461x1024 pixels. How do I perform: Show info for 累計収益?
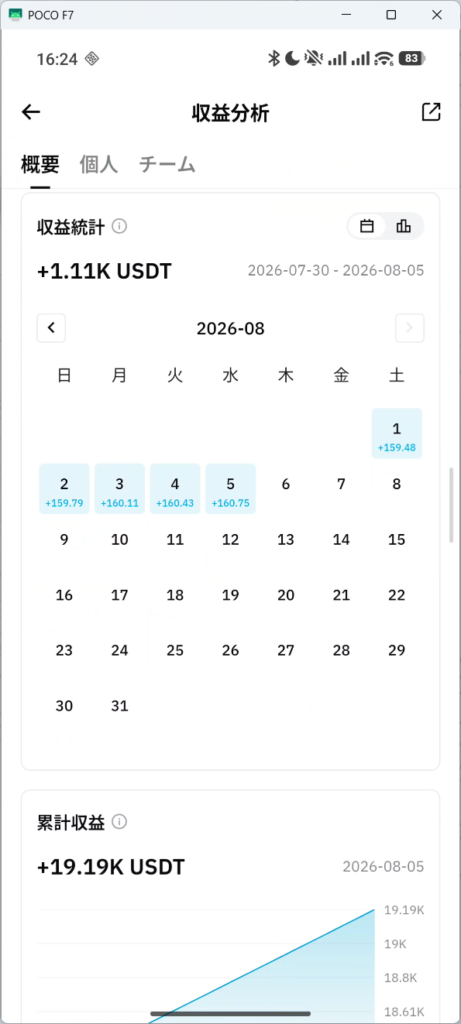[119, 822]
